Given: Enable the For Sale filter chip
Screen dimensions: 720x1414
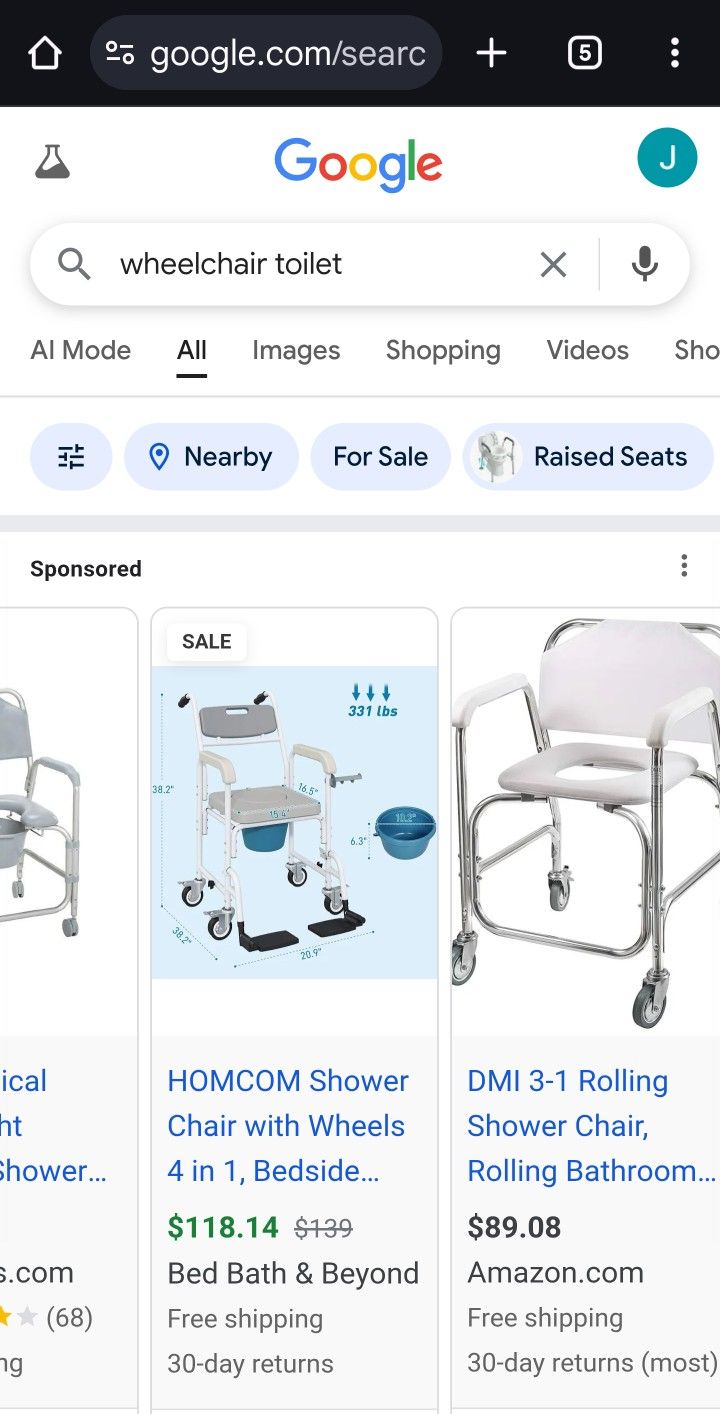Looking at the screenshot, I should [x=380, y=456].
